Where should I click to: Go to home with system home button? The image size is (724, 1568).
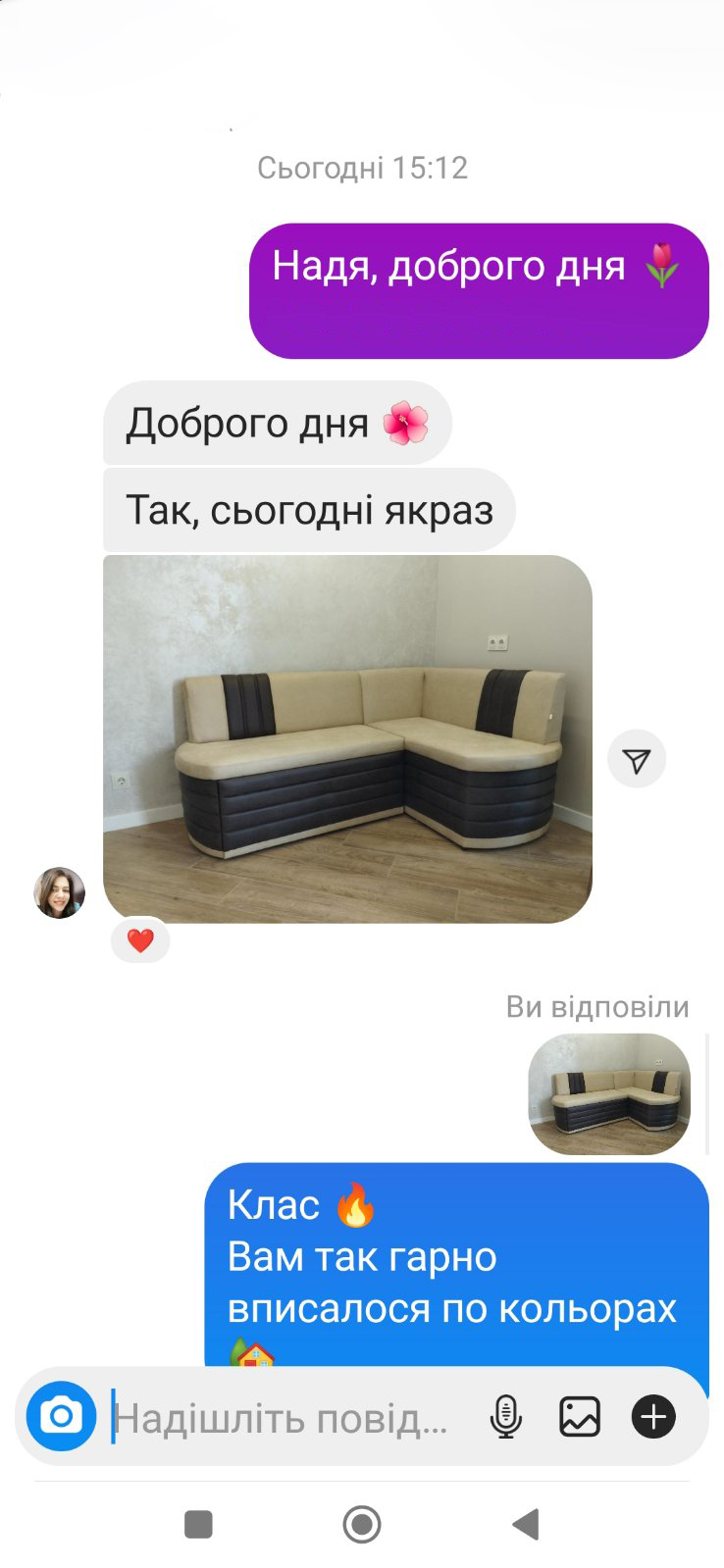click(x=362, y=1525)
